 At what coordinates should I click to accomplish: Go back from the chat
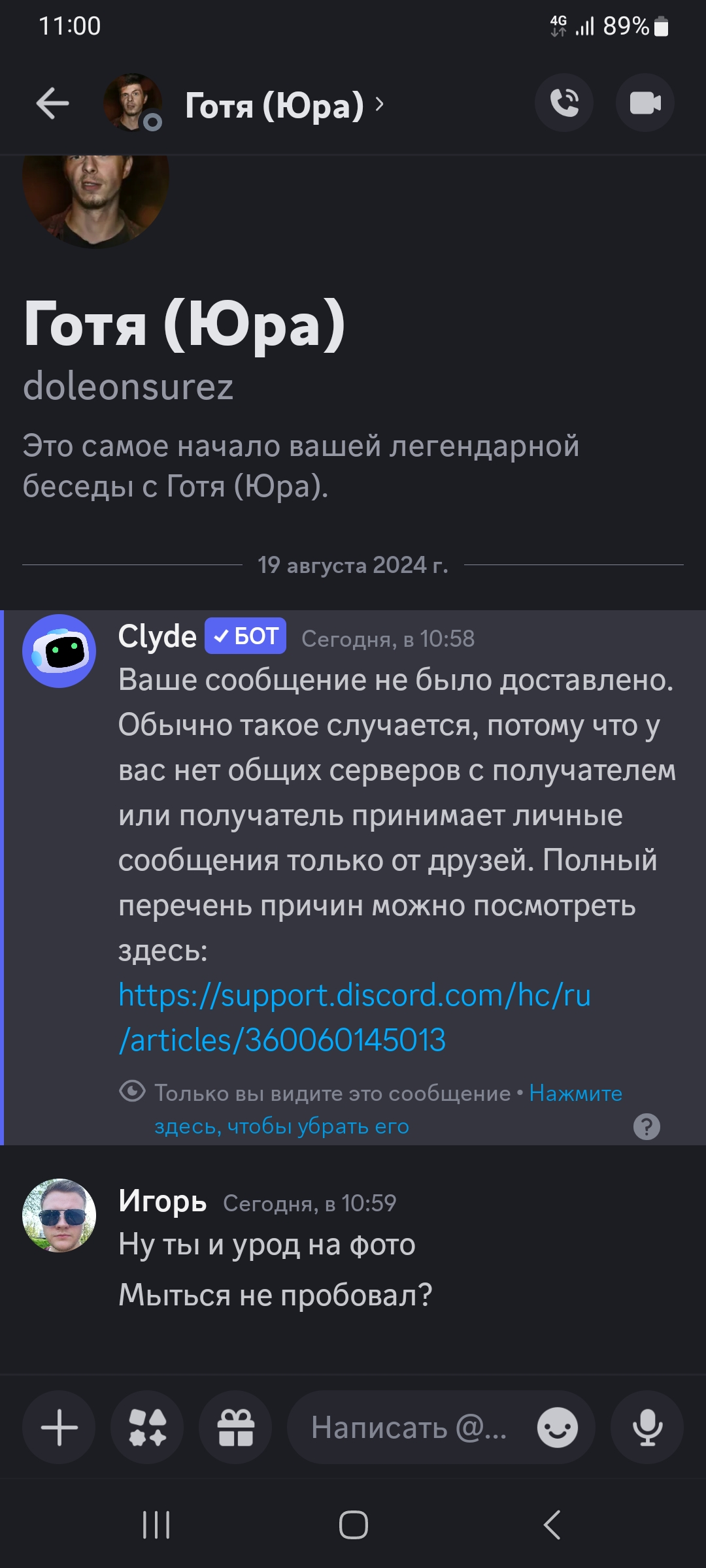[x=52, y=103]
